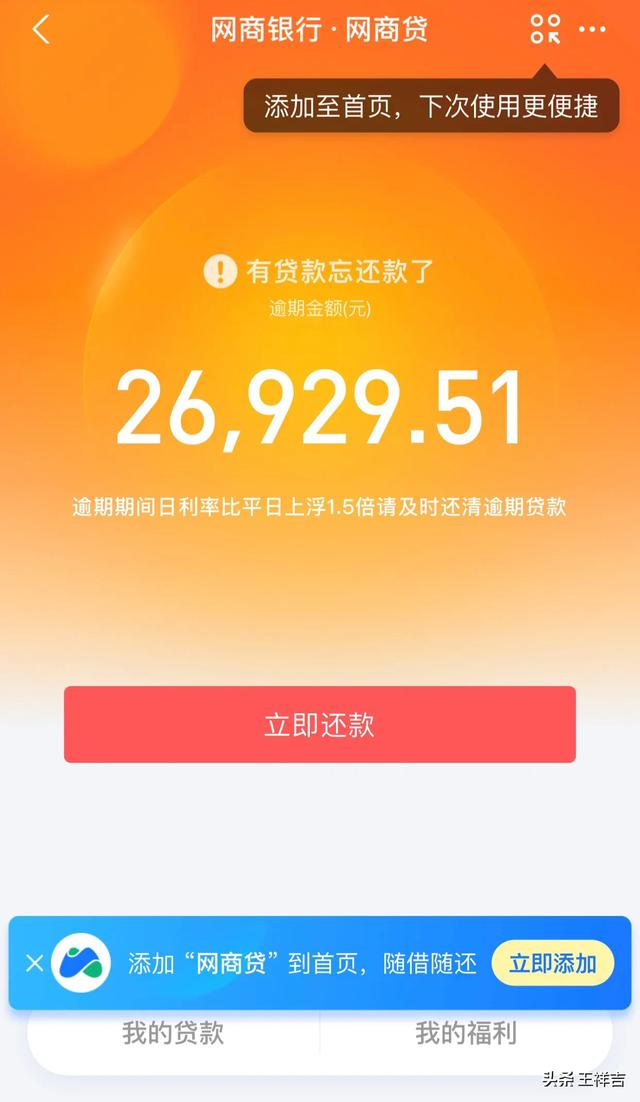The height and width of the screenshot is (1102, 640).
Task: Switch to the 我的贷款 tab
Action: tap(173, 1034)
